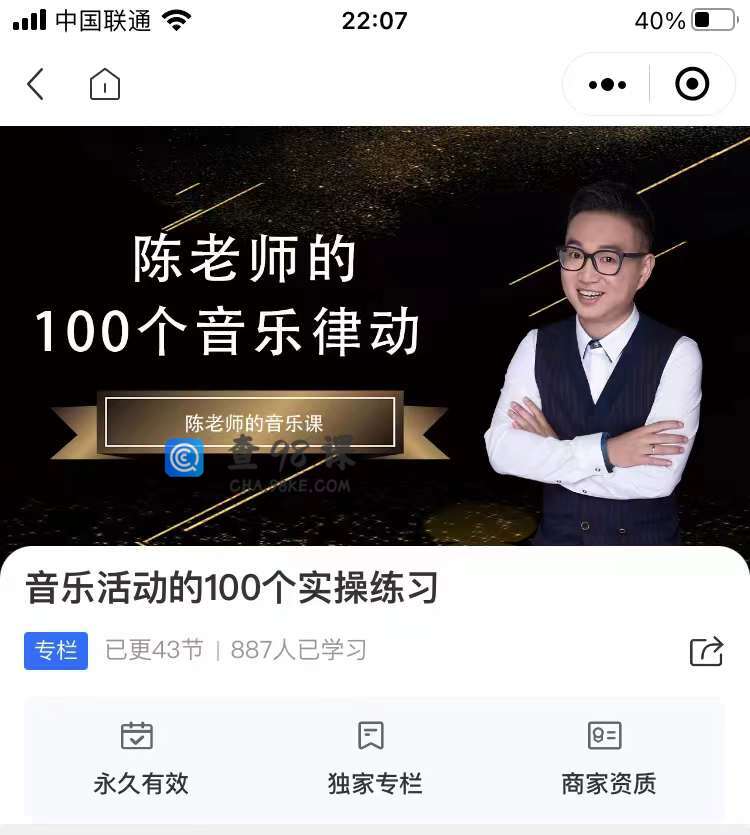This screenshot has height=835, width=750.
Task: Open the course cover banner
Action: (x=375, y=335)
